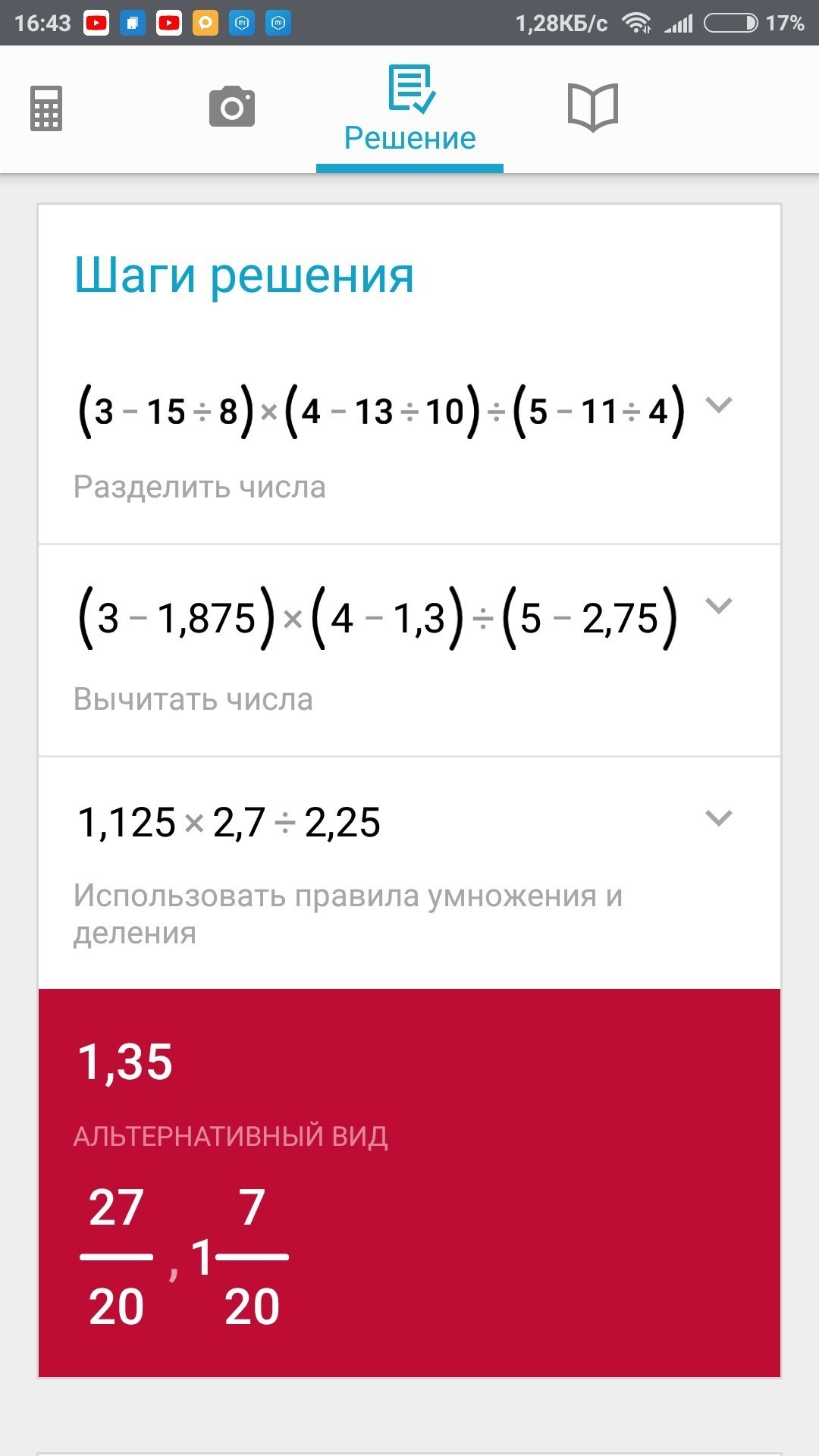
Task: Open the calculator tab
Action: 46,108
